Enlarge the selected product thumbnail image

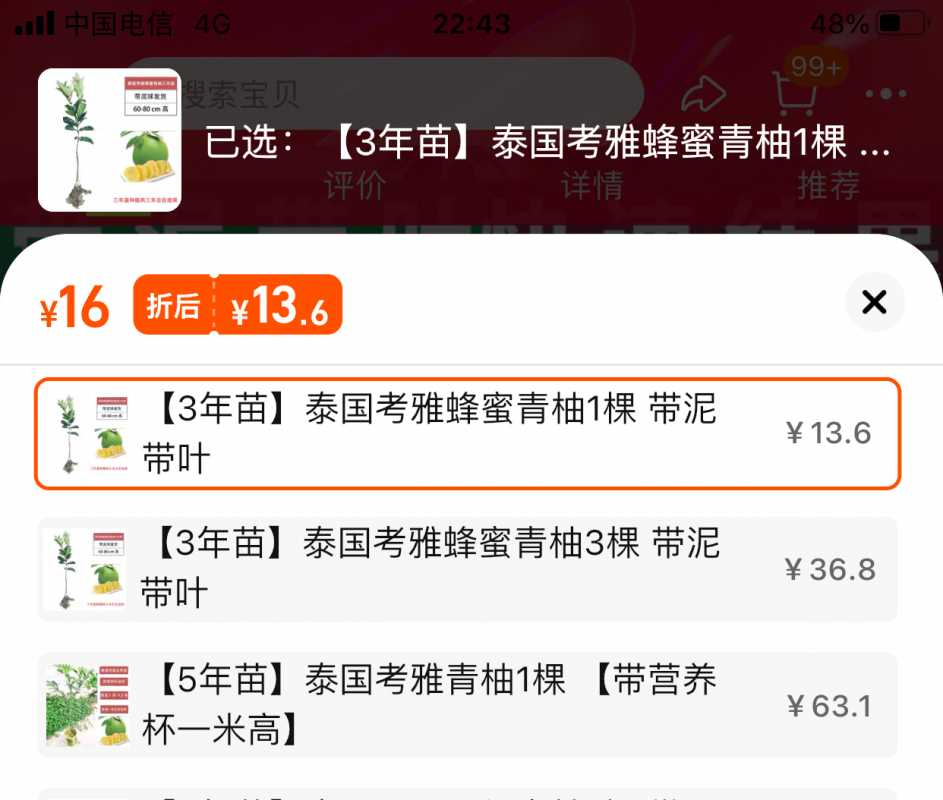click(x=110, y=140)
